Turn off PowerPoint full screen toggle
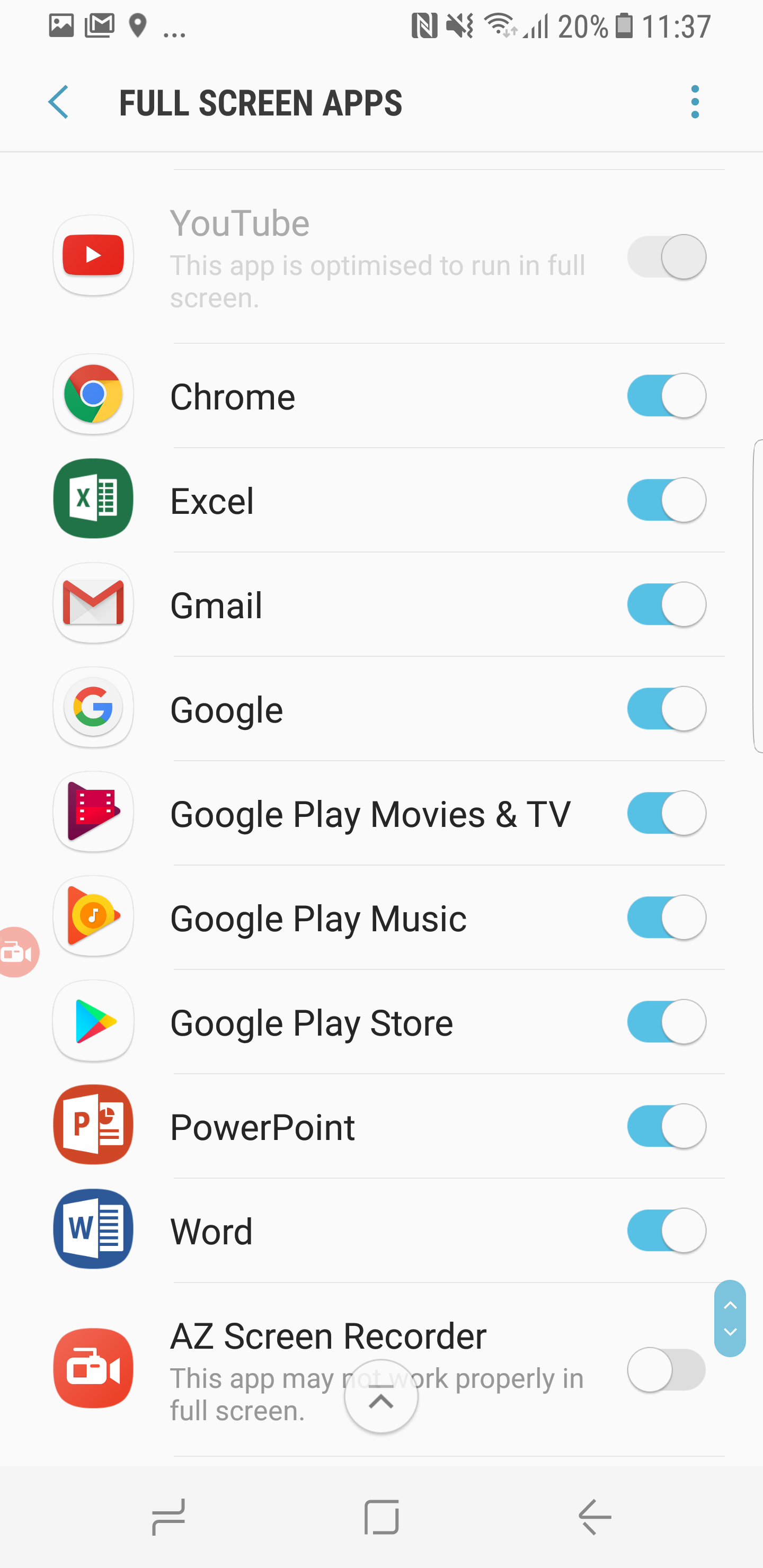Viewport: 763px width, 1568px height. point(667,1127)
